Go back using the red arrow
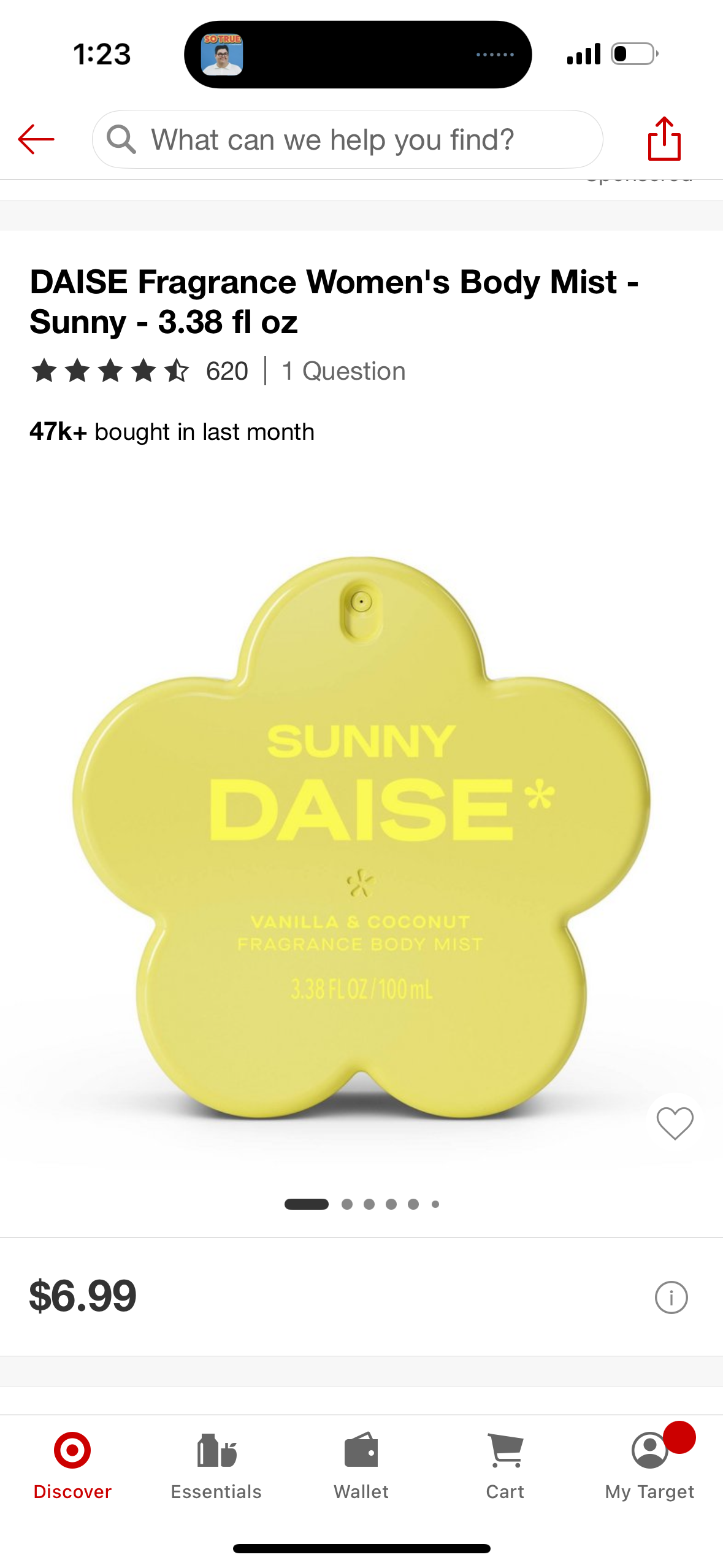 coord(36,139)
